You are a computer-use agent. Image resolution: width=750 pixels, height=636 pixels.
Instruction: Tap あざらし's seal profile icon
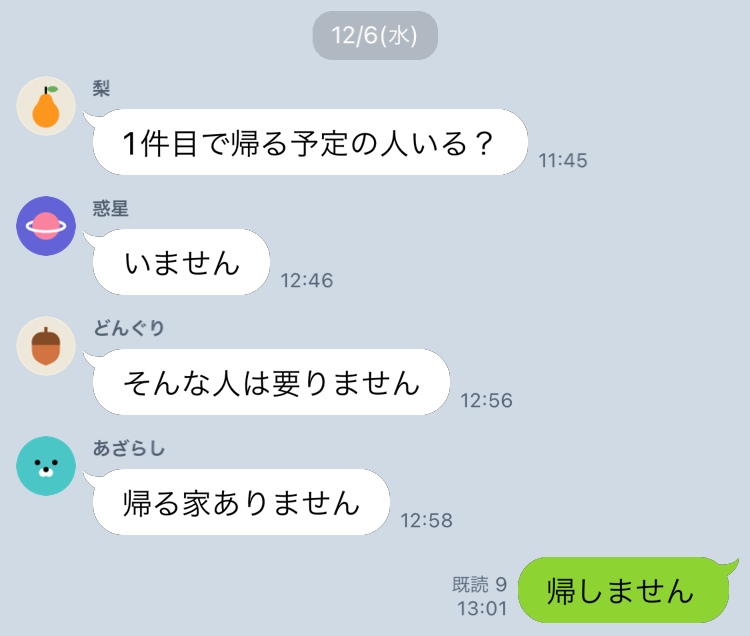point(46,465)
